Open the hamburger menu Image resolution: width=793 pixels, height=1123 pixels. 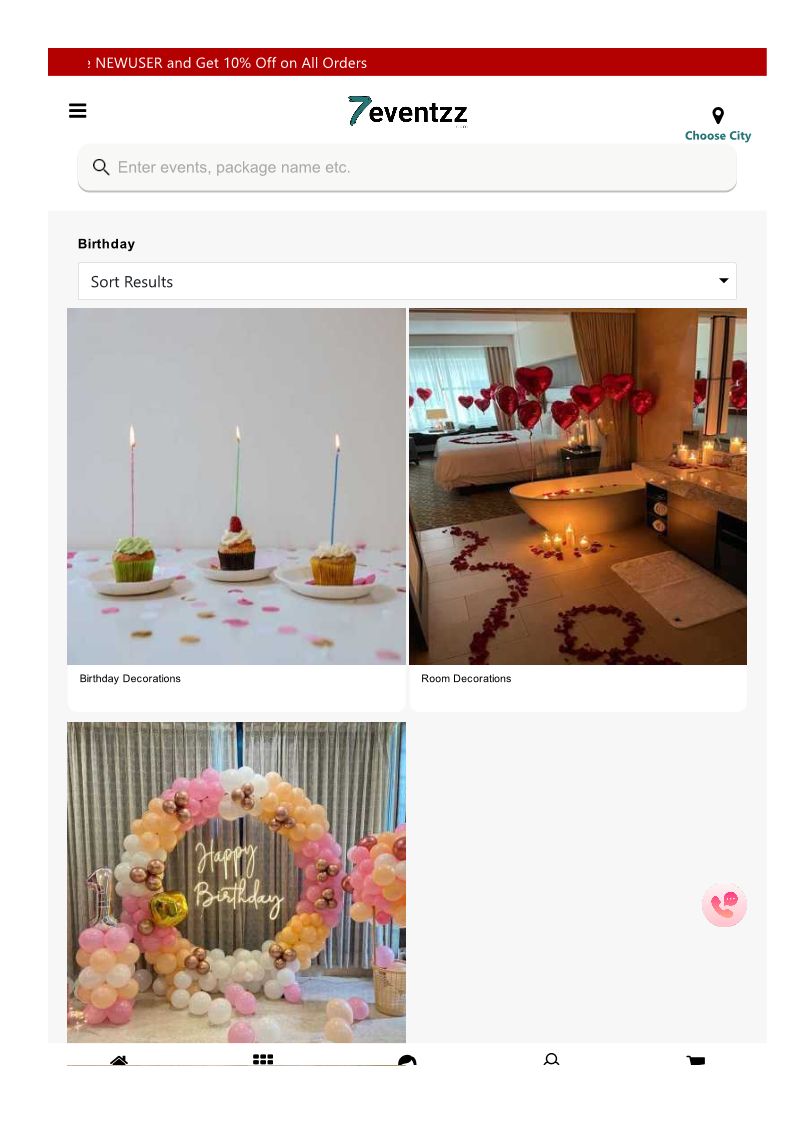coord(77,111)
